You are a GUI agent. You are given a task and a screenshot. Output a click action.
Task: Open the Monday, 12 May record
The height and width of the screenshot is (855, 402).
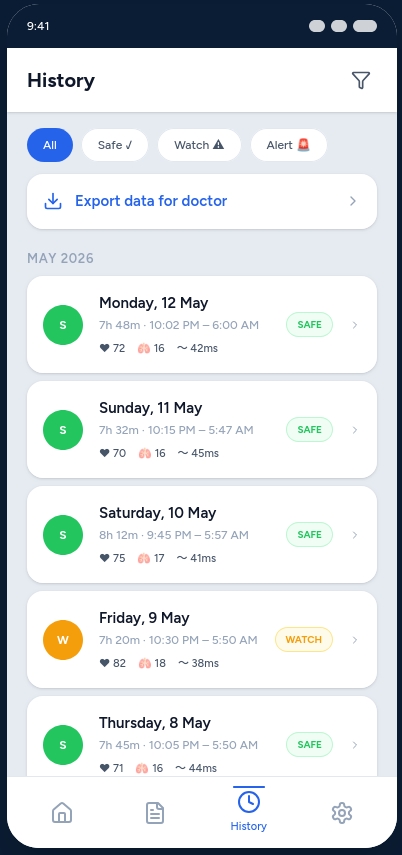[202, 324]
